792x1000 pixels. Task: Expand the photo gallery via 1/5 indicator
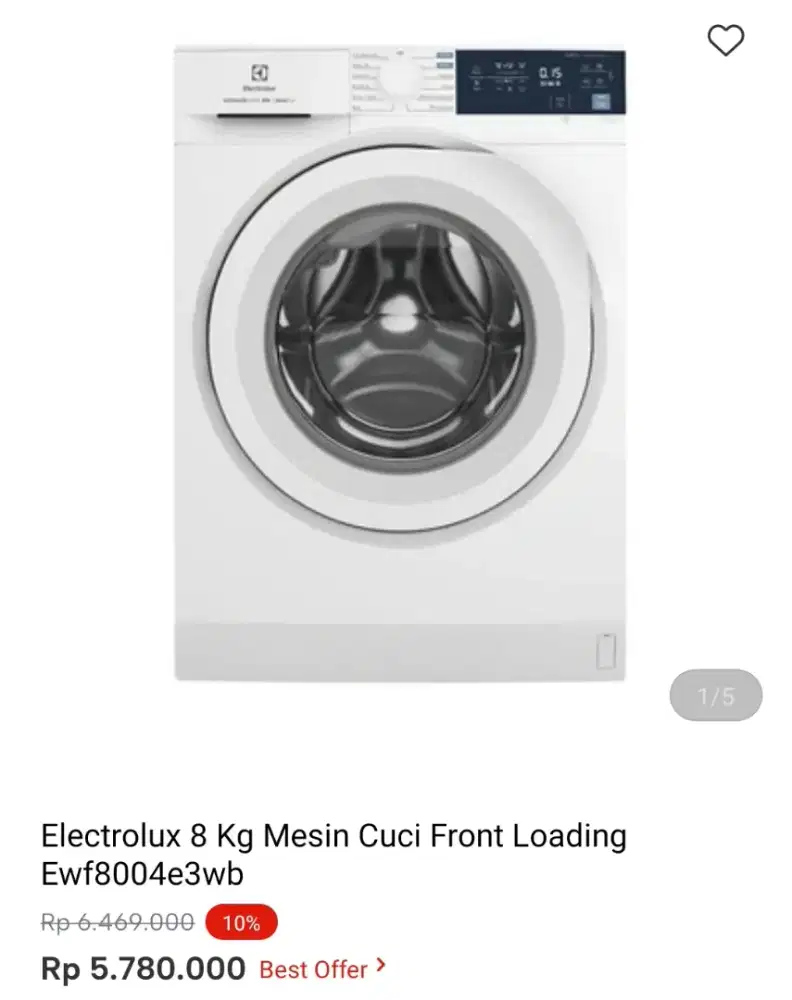tap(716, 696)
